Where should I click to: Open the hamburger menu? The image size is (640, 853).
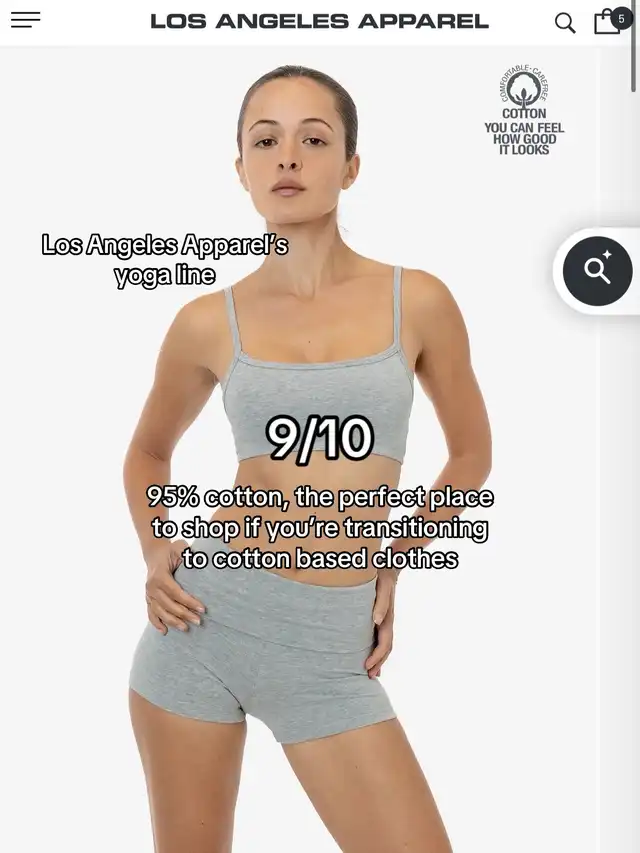[25, 20]
